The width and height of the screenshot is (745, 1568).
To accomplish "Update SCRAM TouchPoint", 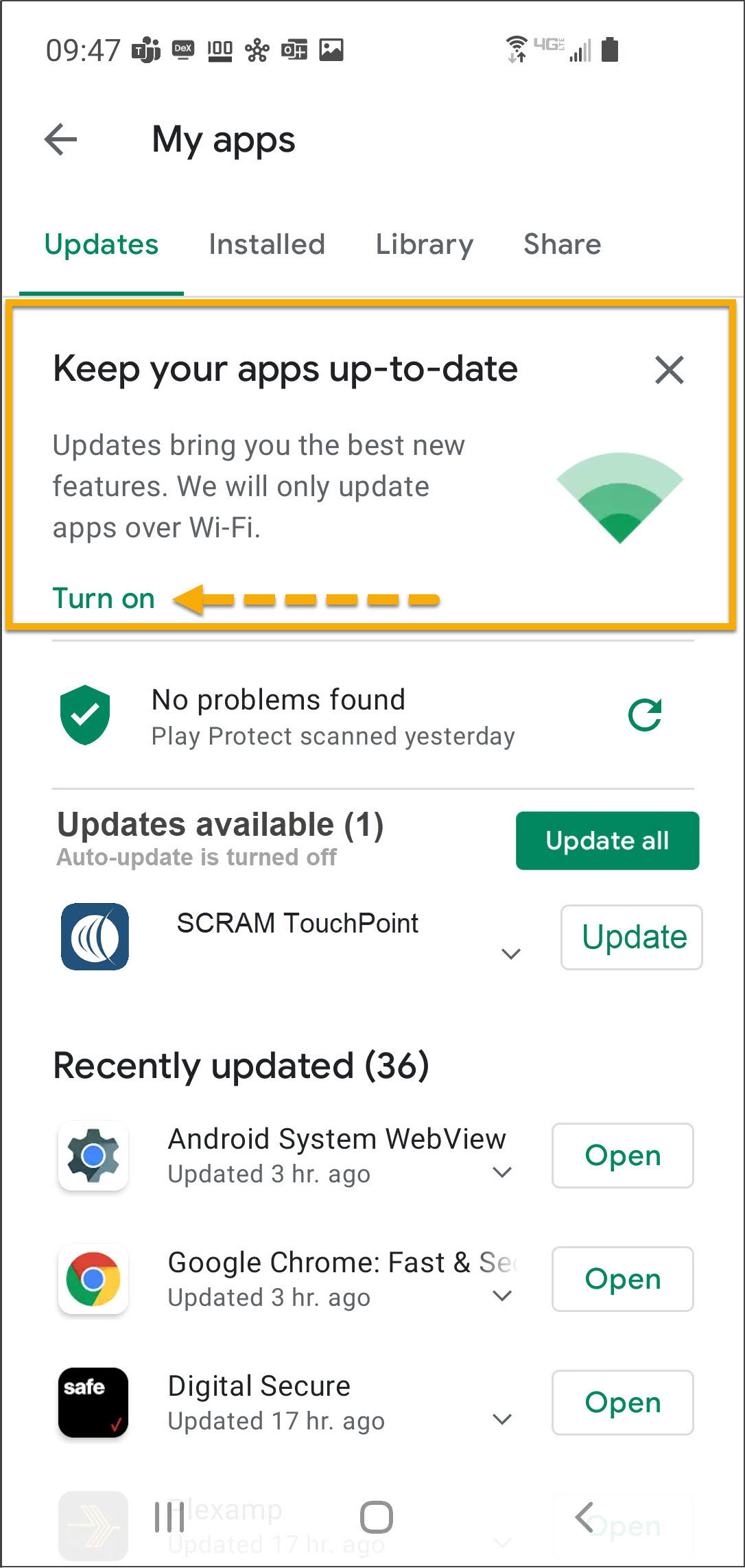I will click(x=631, y=937).
